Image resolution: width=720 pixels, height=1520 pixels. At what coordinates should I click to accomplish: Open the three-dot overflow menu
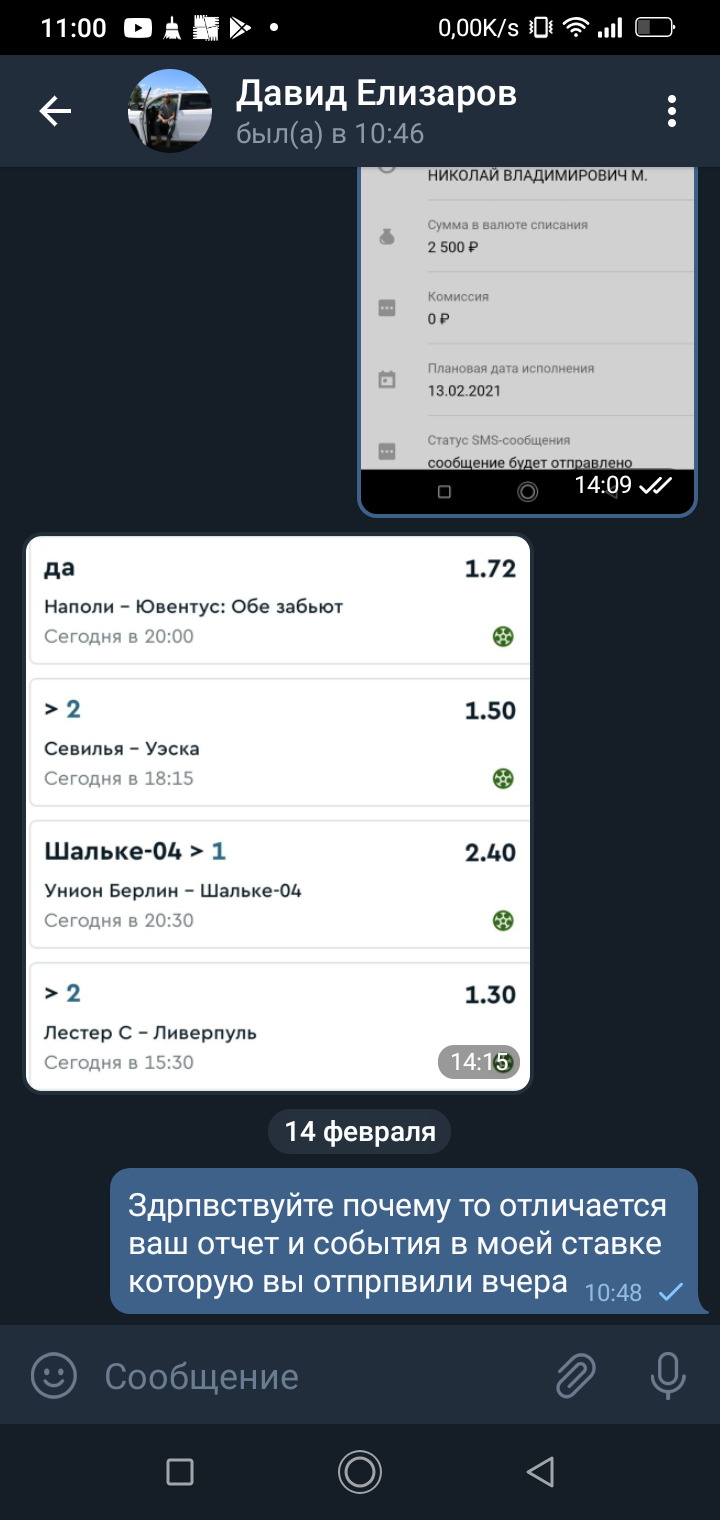[x=672, y=111]
